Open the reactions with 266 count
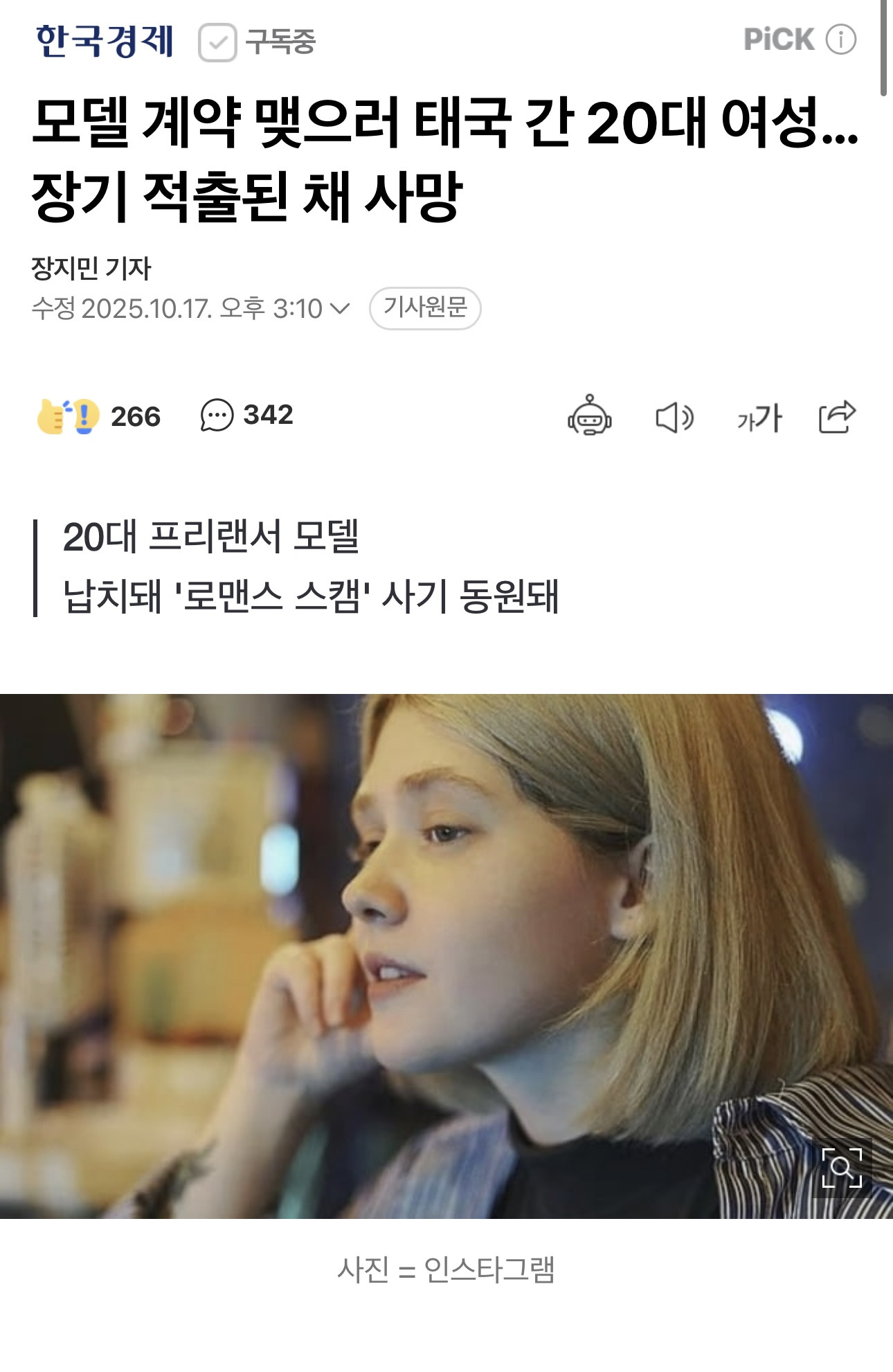The width and height of the screenshot is (893, 1372). click(99, 416)
